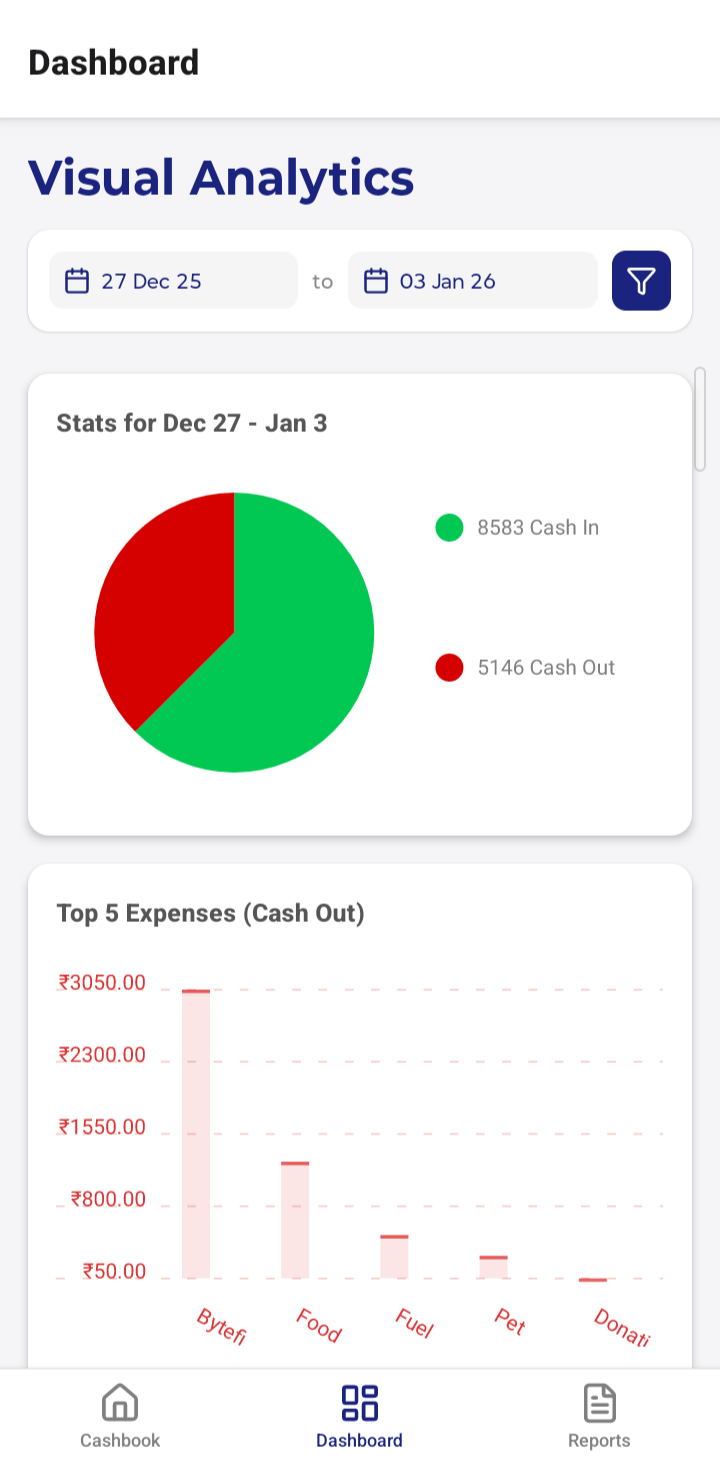Select the Cashbook home icon in bottom bar
Image resolution: width=720 pixels, height=1462 pixels.
pyautogui.click(x=119, y=1403)
